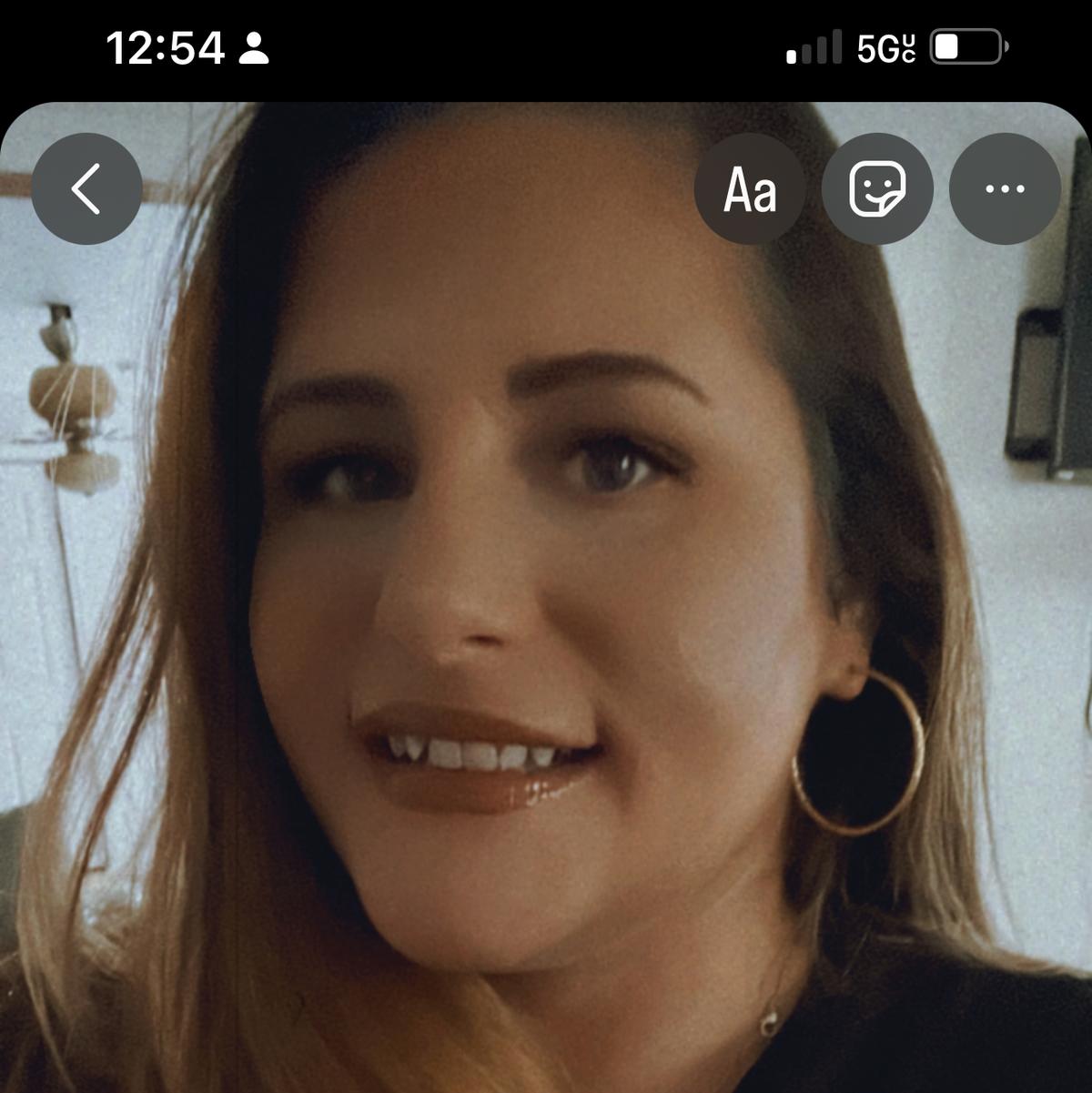
Task: Go back from the story editor
Action: pos(86,189)
